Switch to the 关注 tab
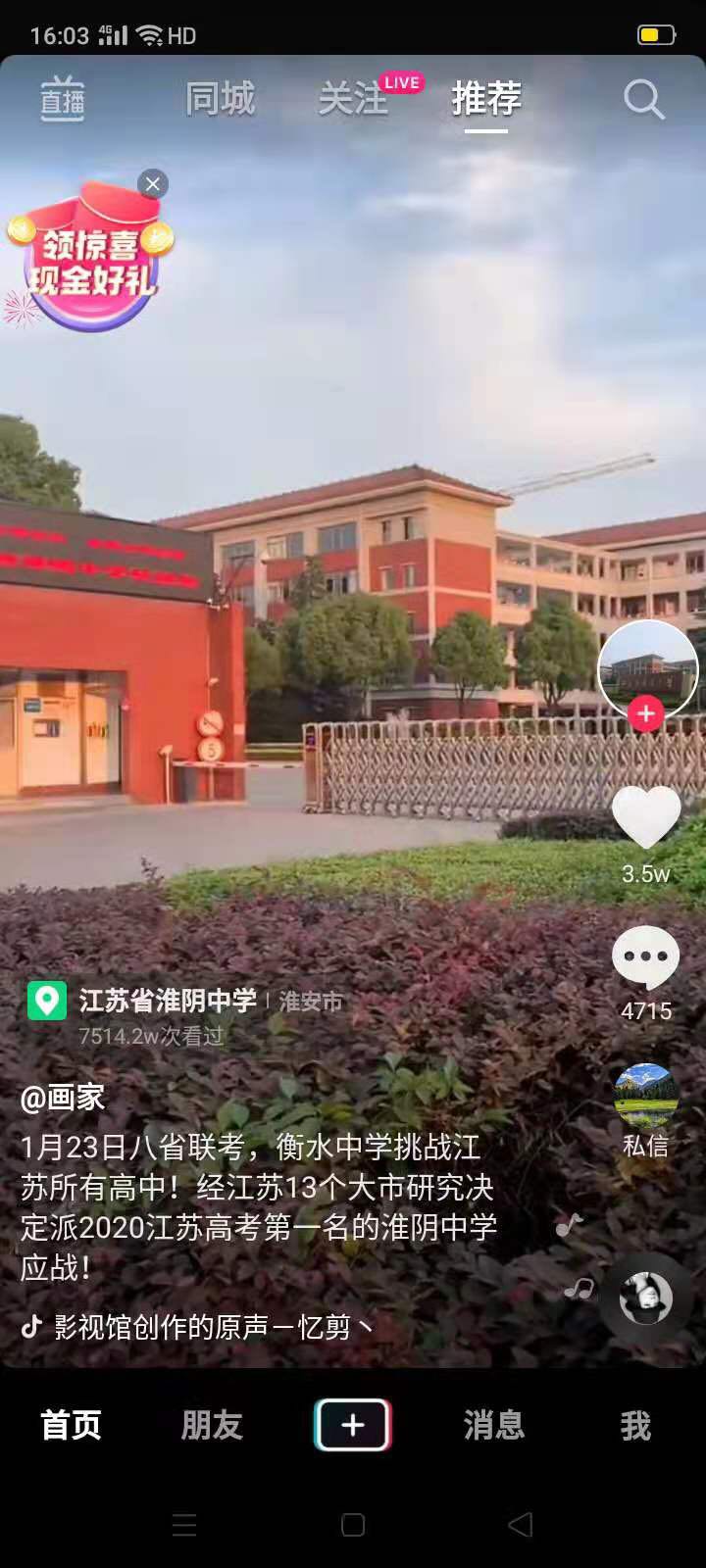The height and width of the screenshot is (1568, 706). coord(353,99)
